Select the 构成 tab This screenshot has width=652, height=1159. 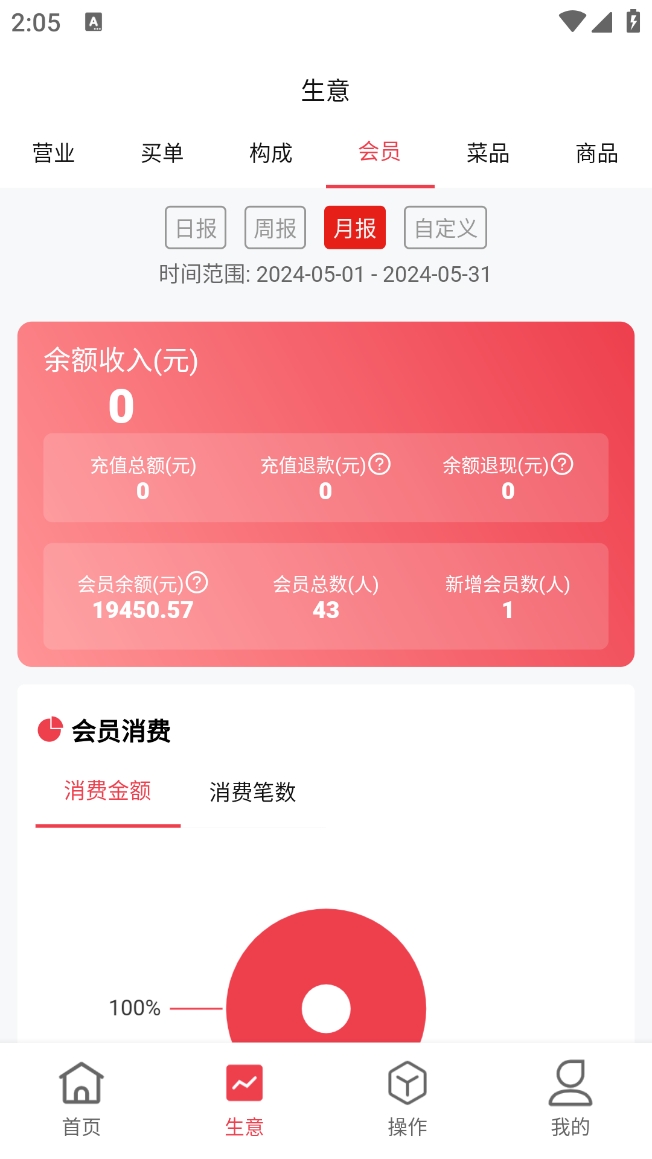tap(271, 153)
